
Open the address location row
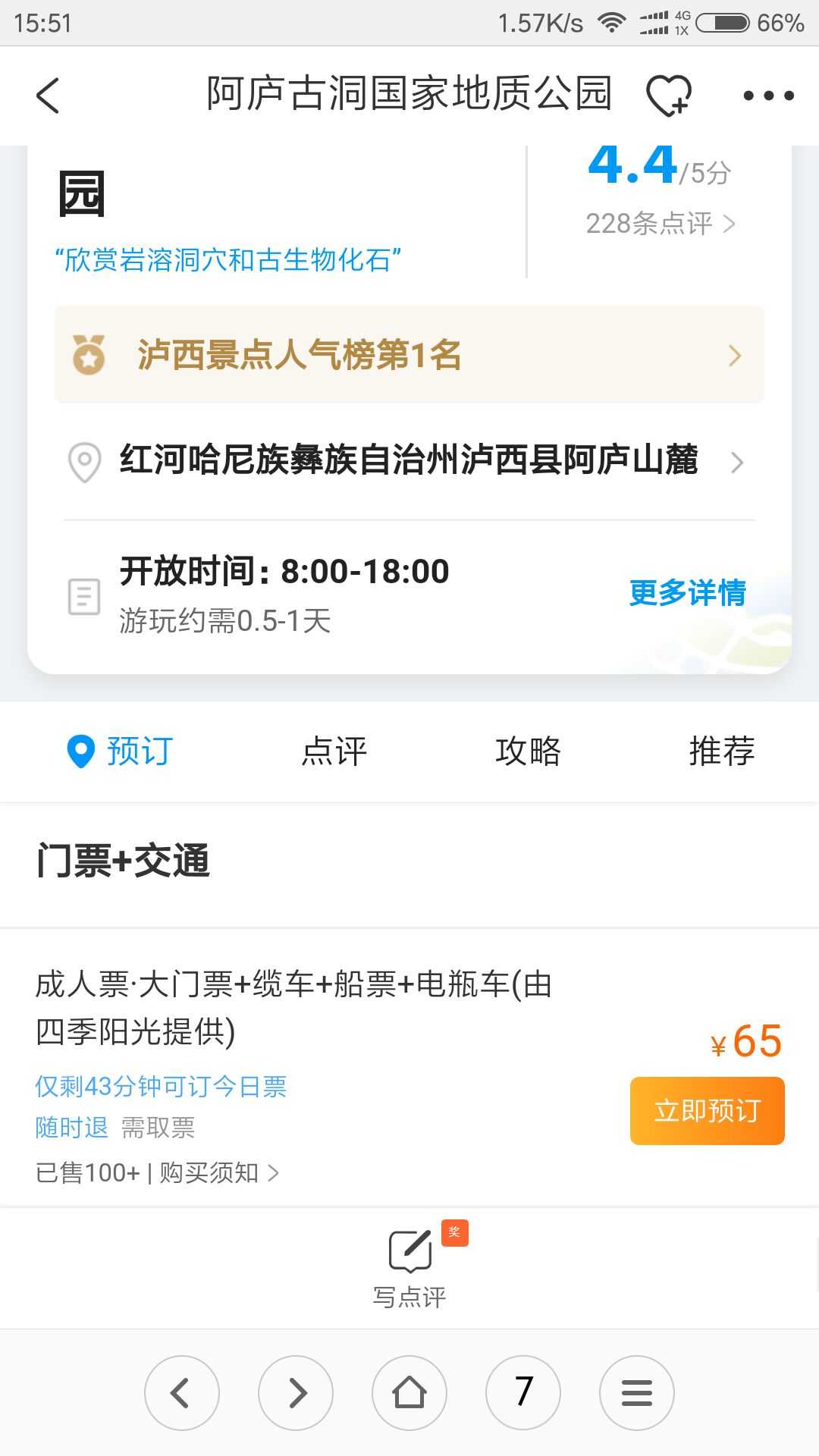point(409,461)
